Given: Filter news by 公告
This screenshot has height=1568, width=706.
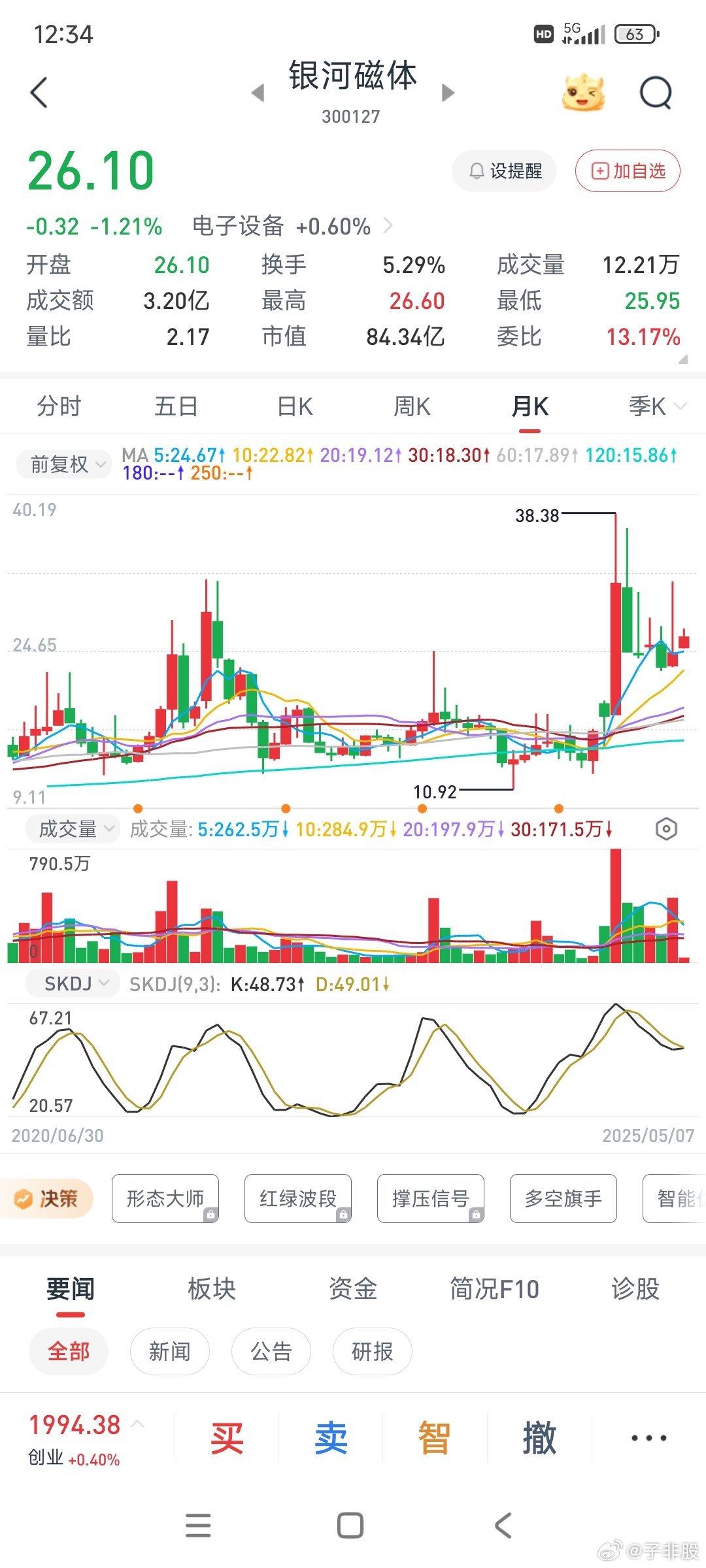Looking at the screenshot, I should coord(271,1351).
